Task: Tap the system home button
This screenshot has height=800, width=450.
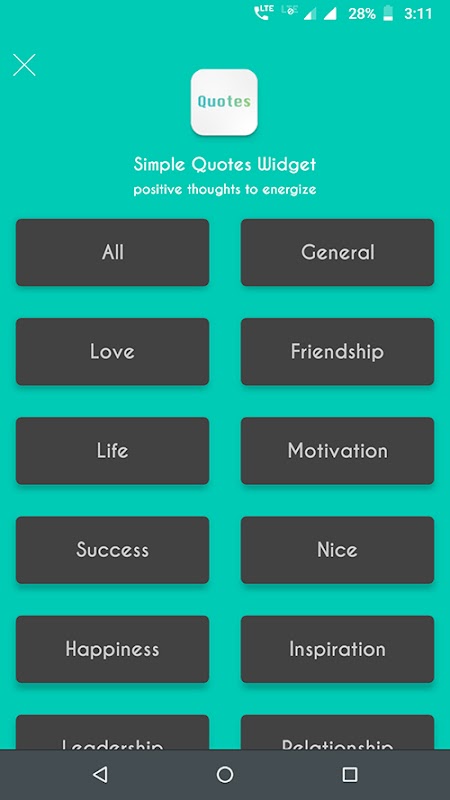Action: pos(224,774)
